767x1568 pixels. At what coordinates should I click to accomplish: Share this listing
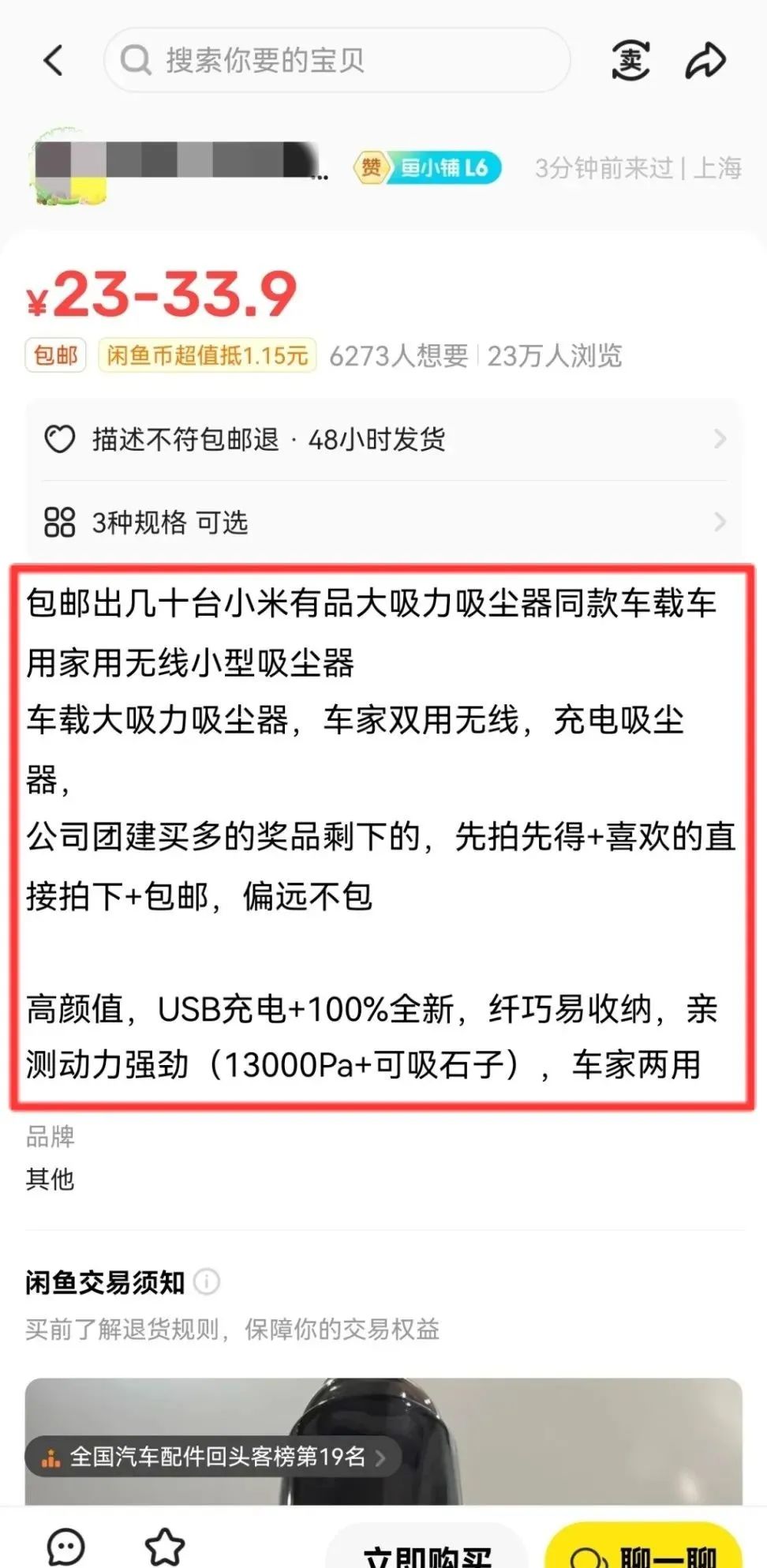(x=705, y=61)
